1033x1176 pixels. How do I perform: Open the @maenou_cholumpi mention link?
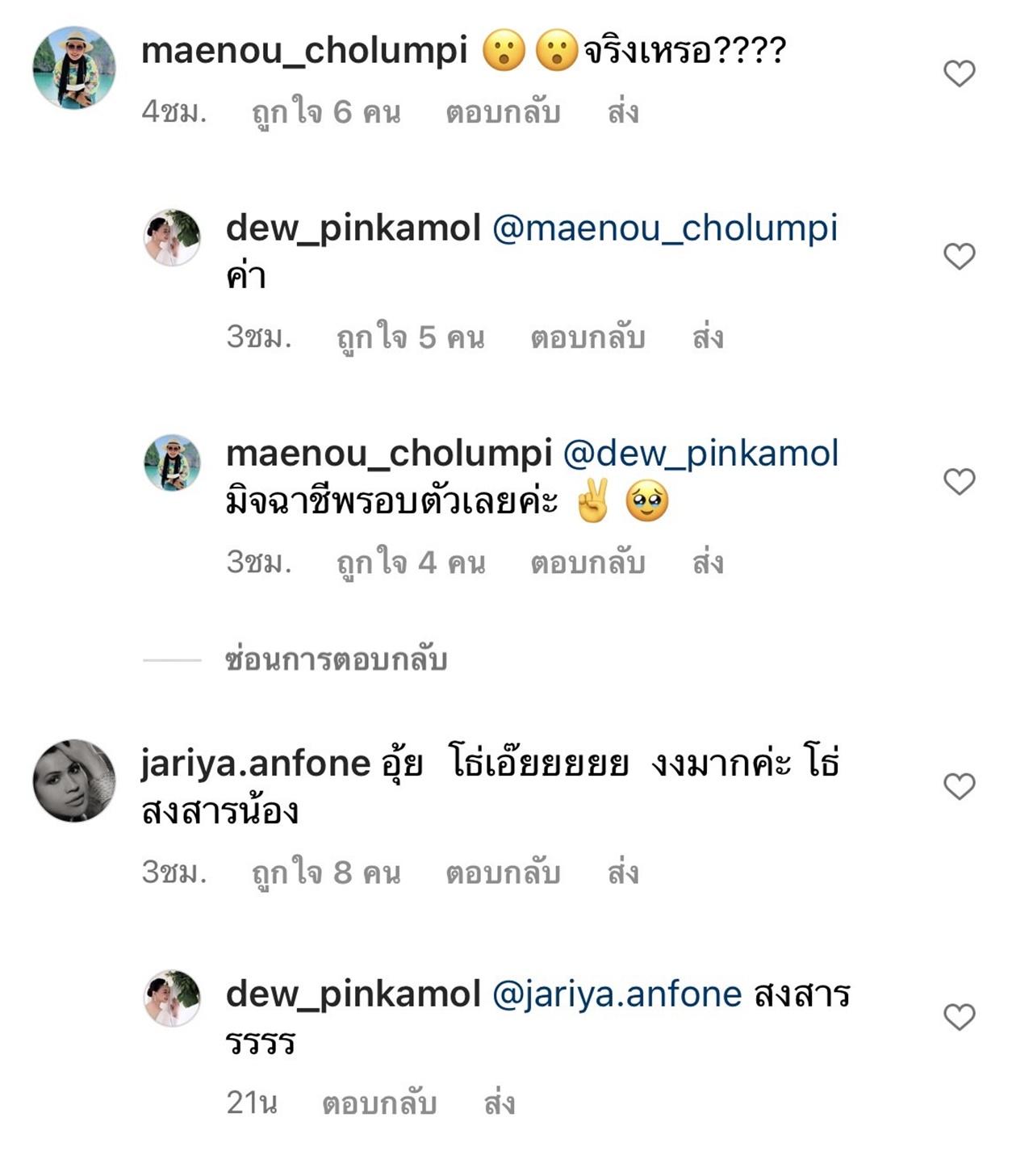click(x=664, y=228)
